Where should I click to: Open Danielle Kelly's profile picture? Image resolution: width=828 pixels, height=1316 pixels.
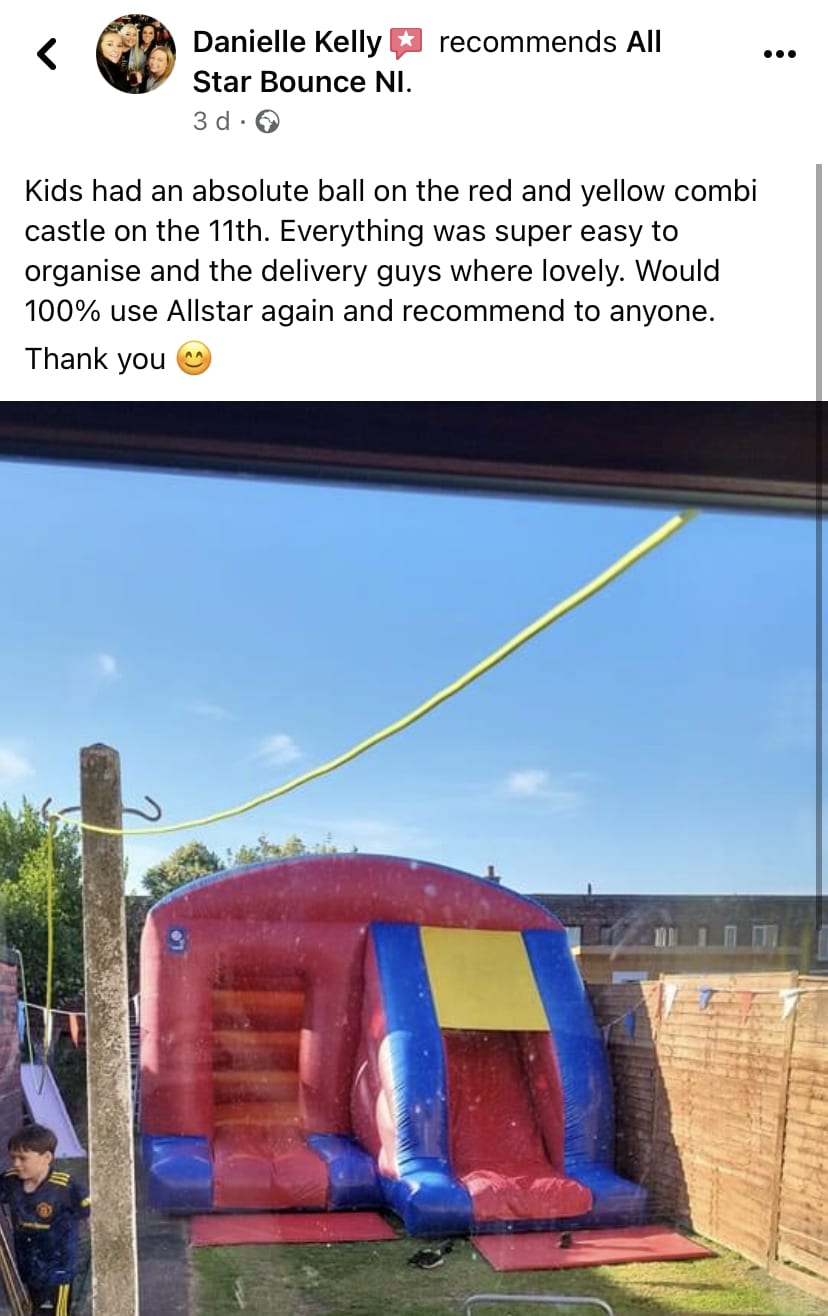point(136,54)
